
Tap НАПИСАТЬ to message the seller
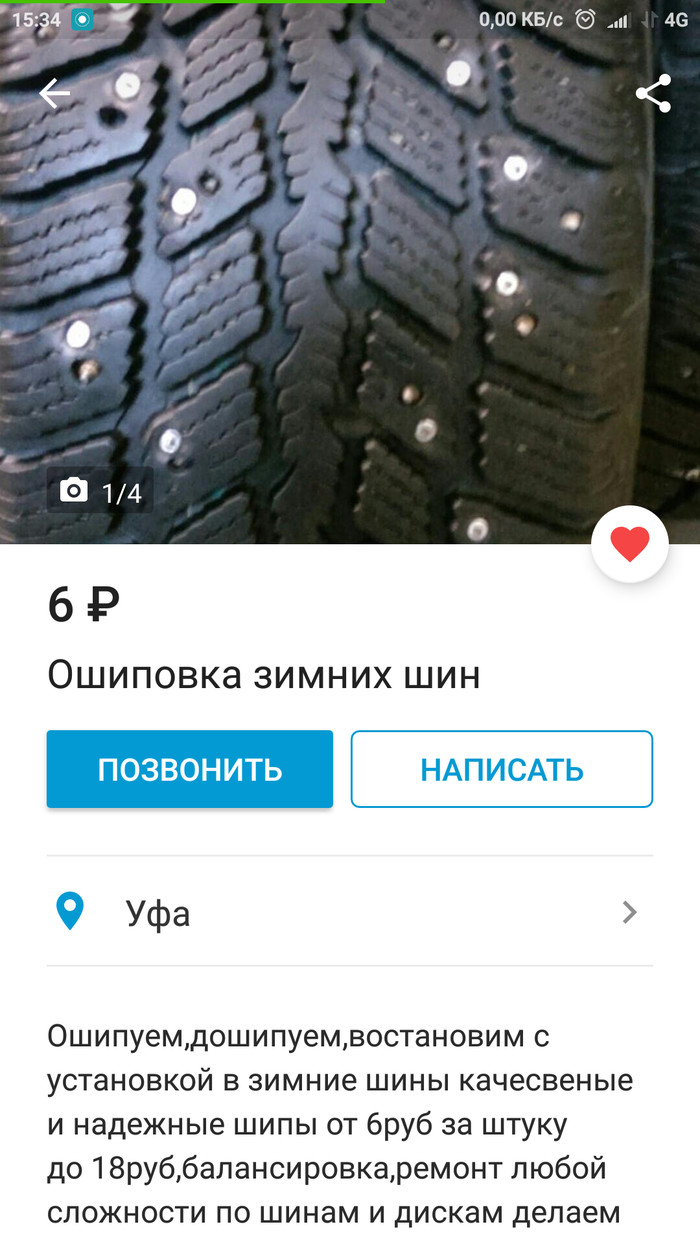(501, 769)
